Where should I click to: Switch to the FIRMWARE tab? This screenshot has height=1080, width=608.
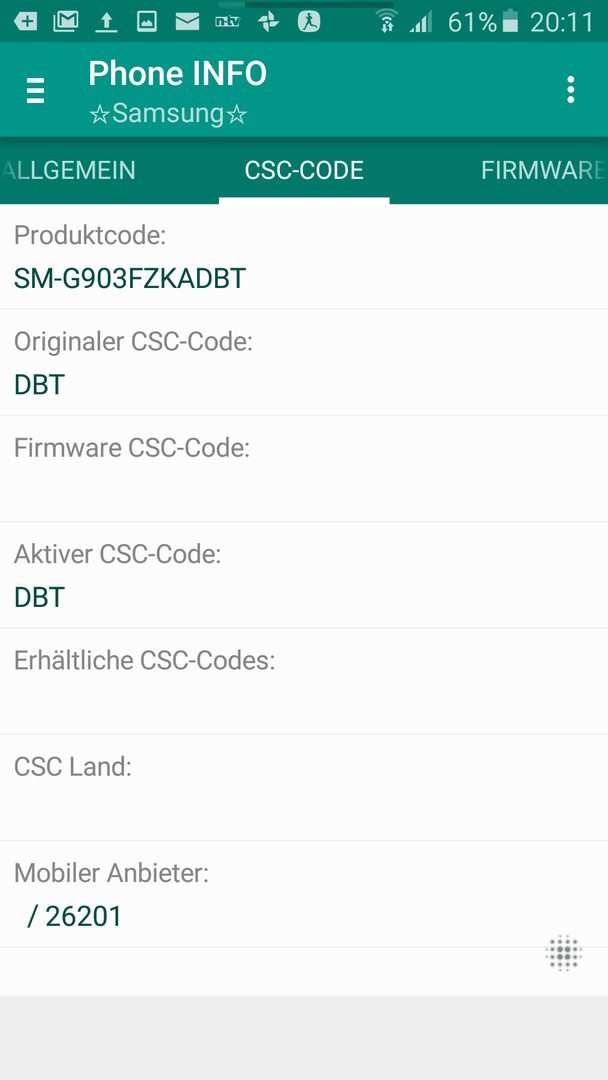click(x=544, y=170)
